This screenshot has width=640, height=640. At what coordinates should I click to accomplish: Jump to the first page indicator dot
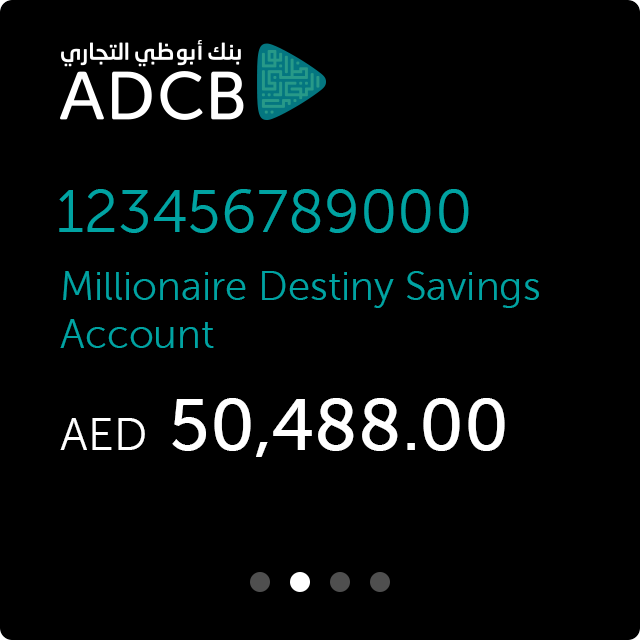(x=260, y=582)
